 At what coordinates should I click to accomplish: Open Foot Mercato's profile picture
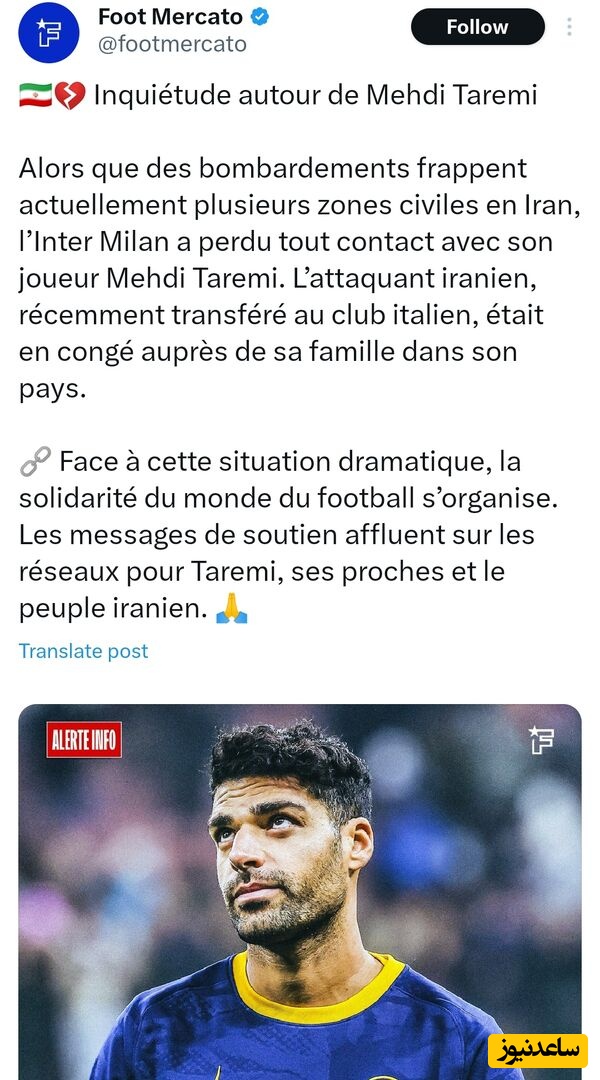[48, 32]
